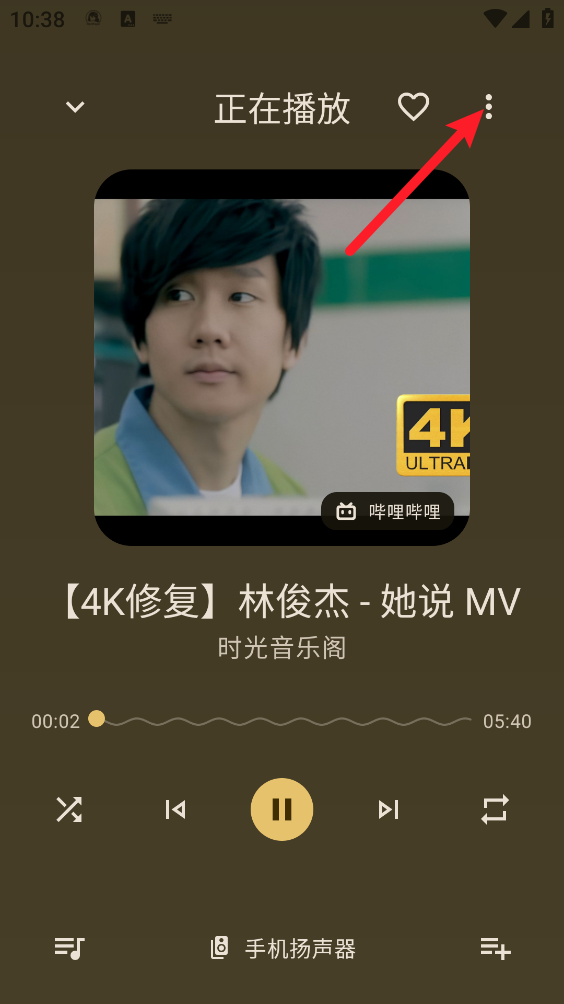This screenshot has height=1004, width=564.
Task: Toggle shuffle mode
Action: point(68,809)
